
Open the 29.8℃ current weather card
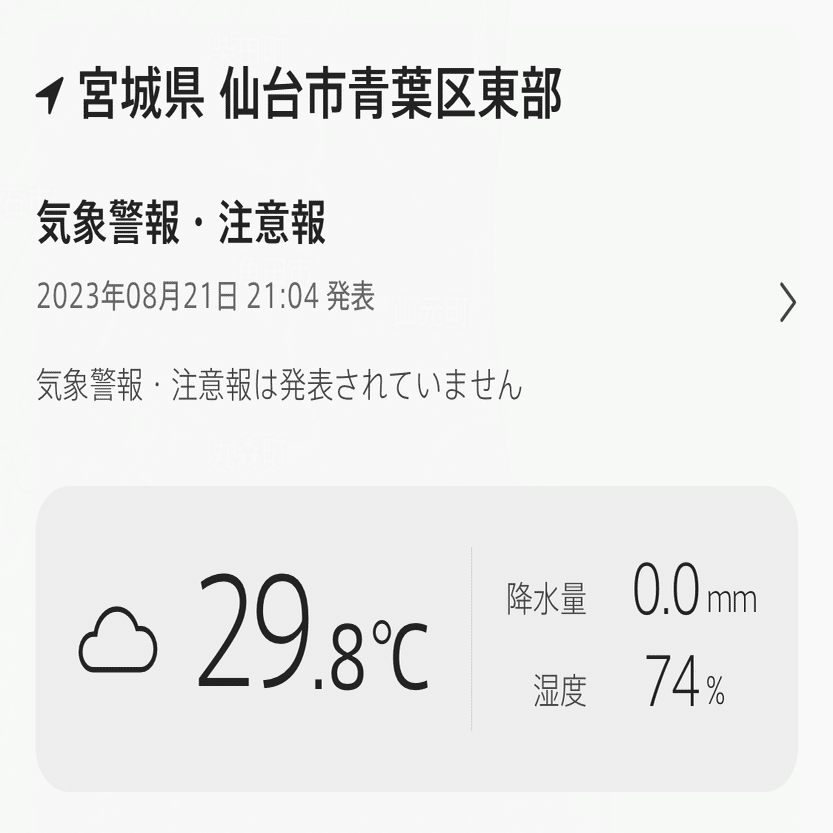pos(416,638)
